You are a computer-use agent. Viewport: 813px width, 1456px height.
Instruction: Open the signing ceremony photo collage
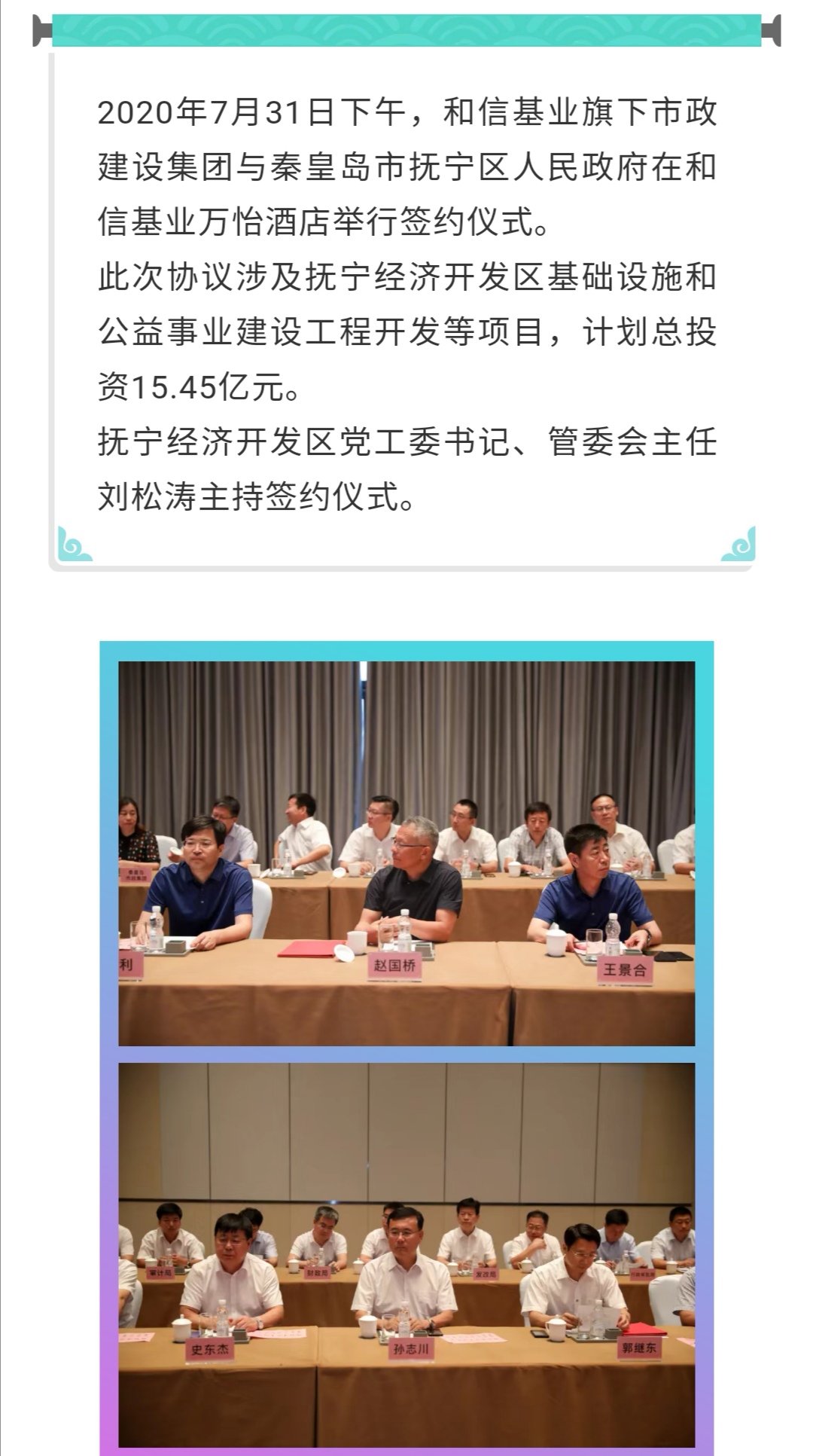point(406,1048)
